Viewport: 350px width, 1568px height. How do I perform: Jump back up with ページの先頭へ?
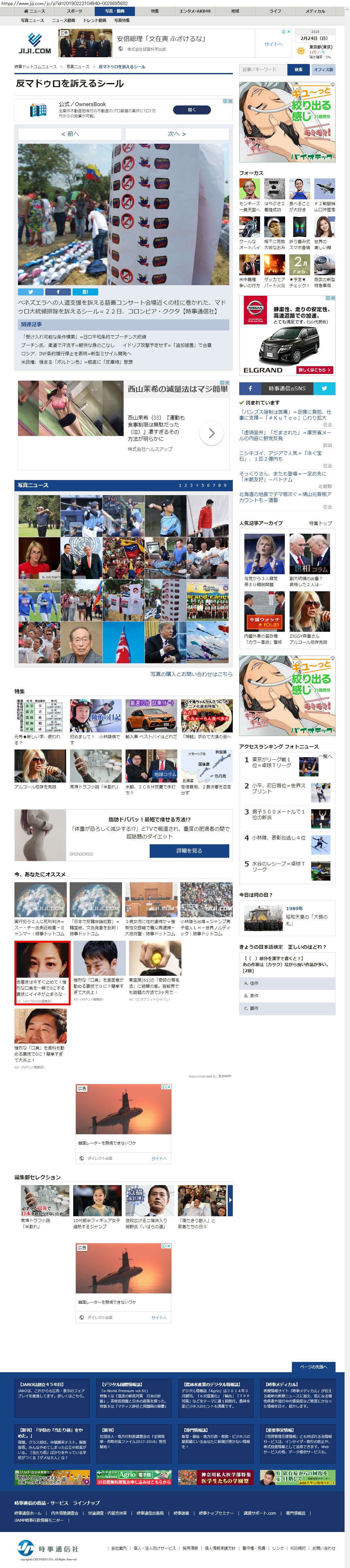pos(313,1366)
